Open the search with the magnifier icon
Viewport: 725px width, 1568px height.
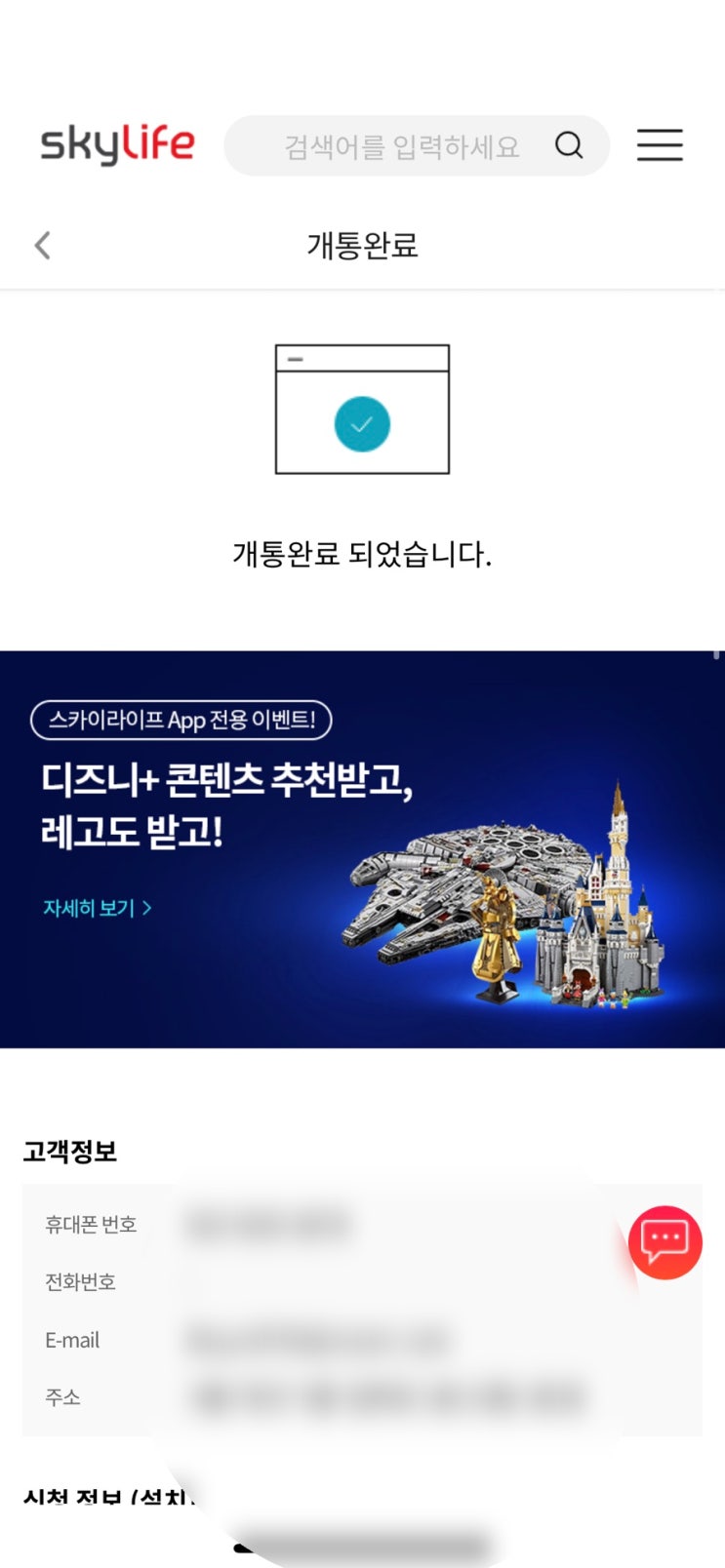click(x=569, y=145)
